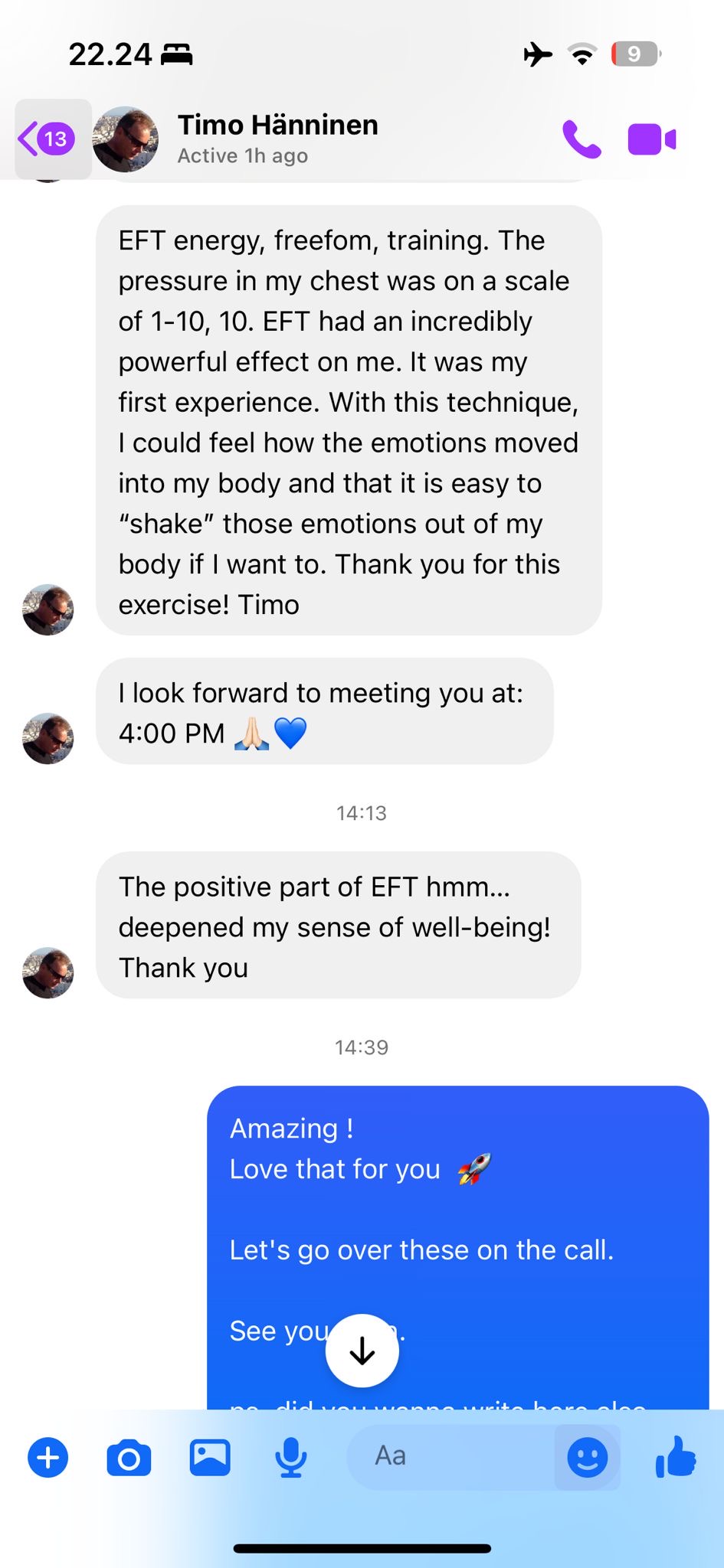The width and height of the screenshot is (724, 1568).
Task: Jump to the latest message
Action: pyautogui.click(x=362, y=1351)
